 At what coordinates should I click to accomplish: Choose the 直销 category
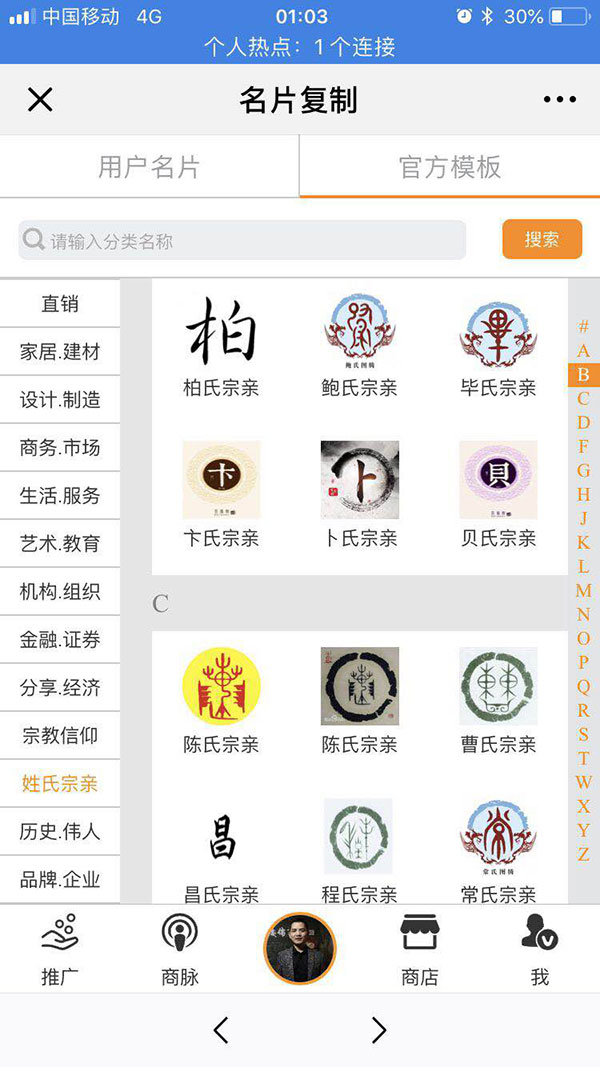click(x=60, y=304)
